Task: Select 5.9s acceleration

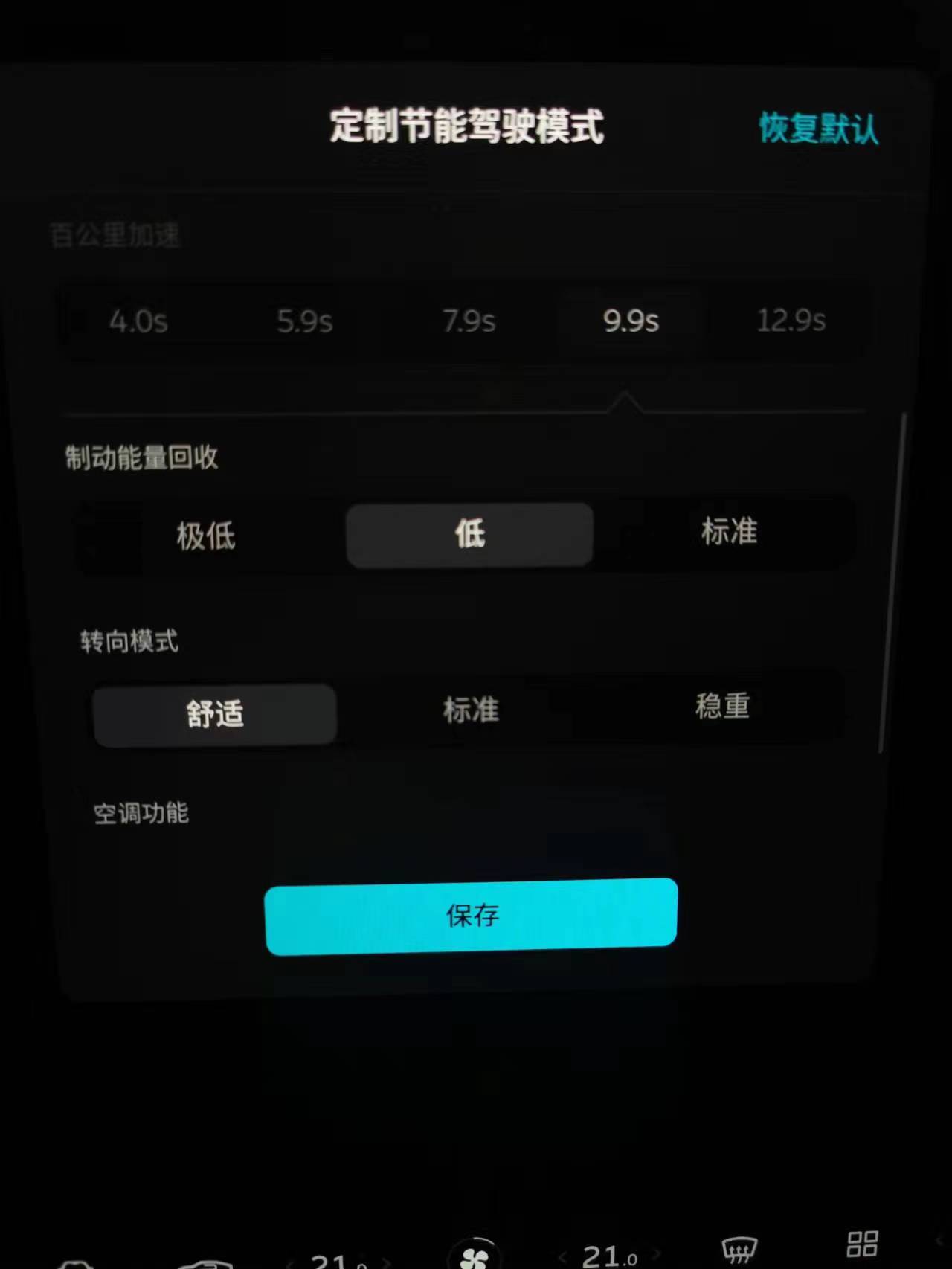Action: click(304, 321)
